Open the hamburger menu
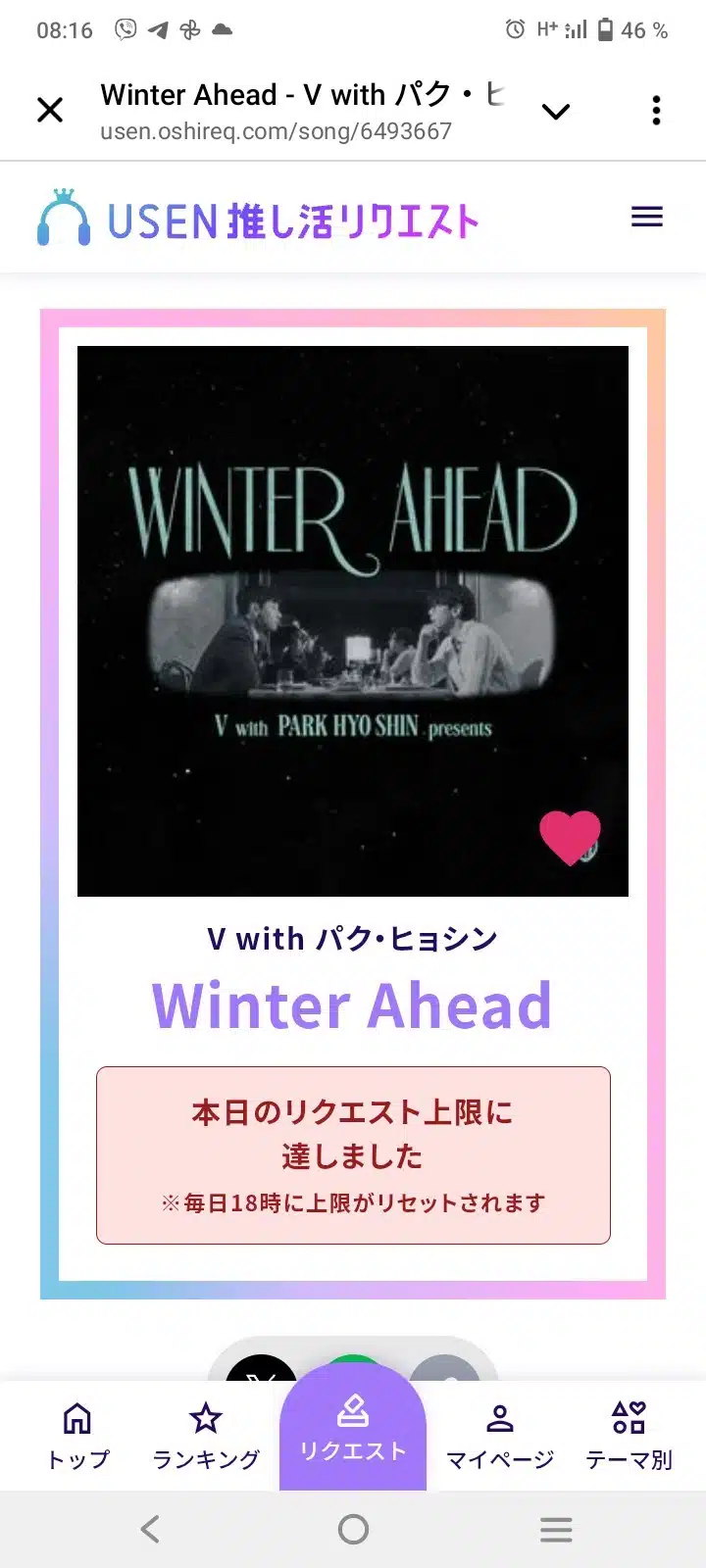This screenshot has width=706, height=1568. (647, 218)
